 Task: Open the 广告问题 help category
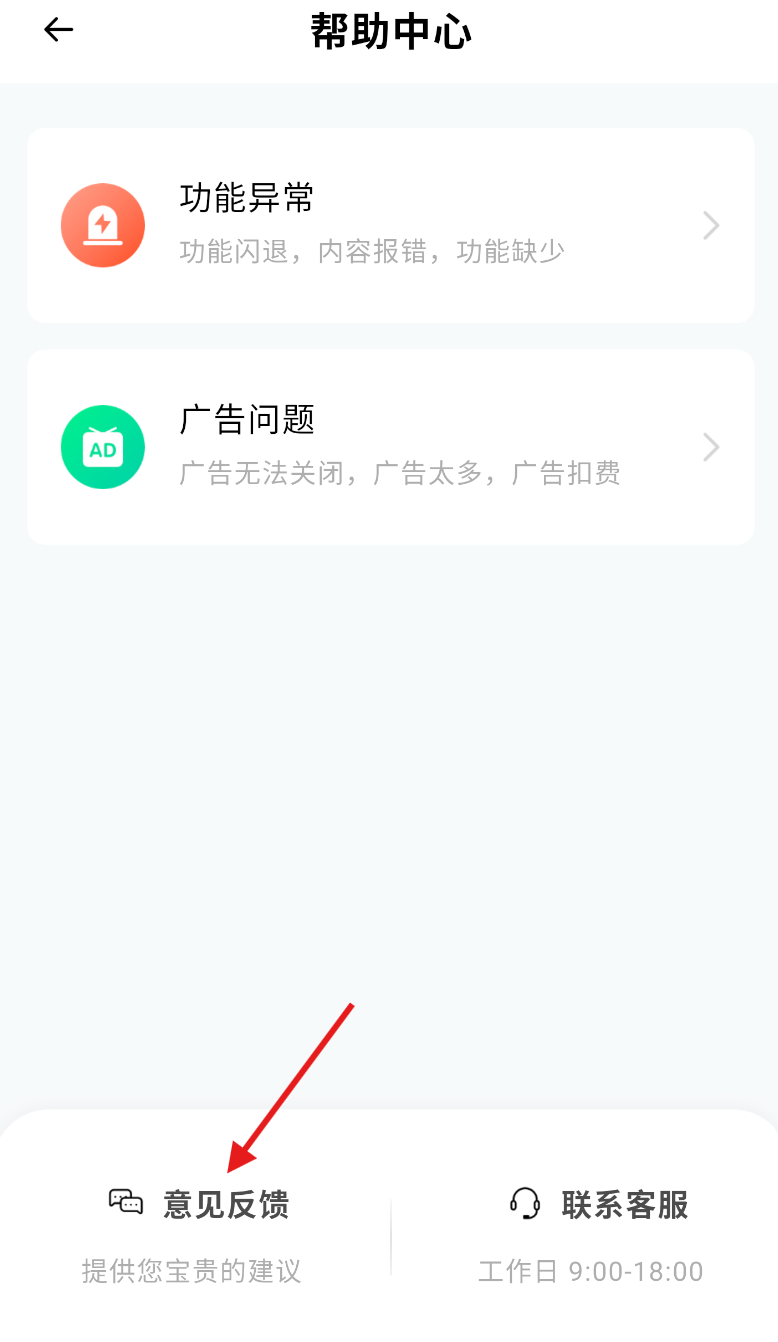pyautogui.click(x=390, y=447)
